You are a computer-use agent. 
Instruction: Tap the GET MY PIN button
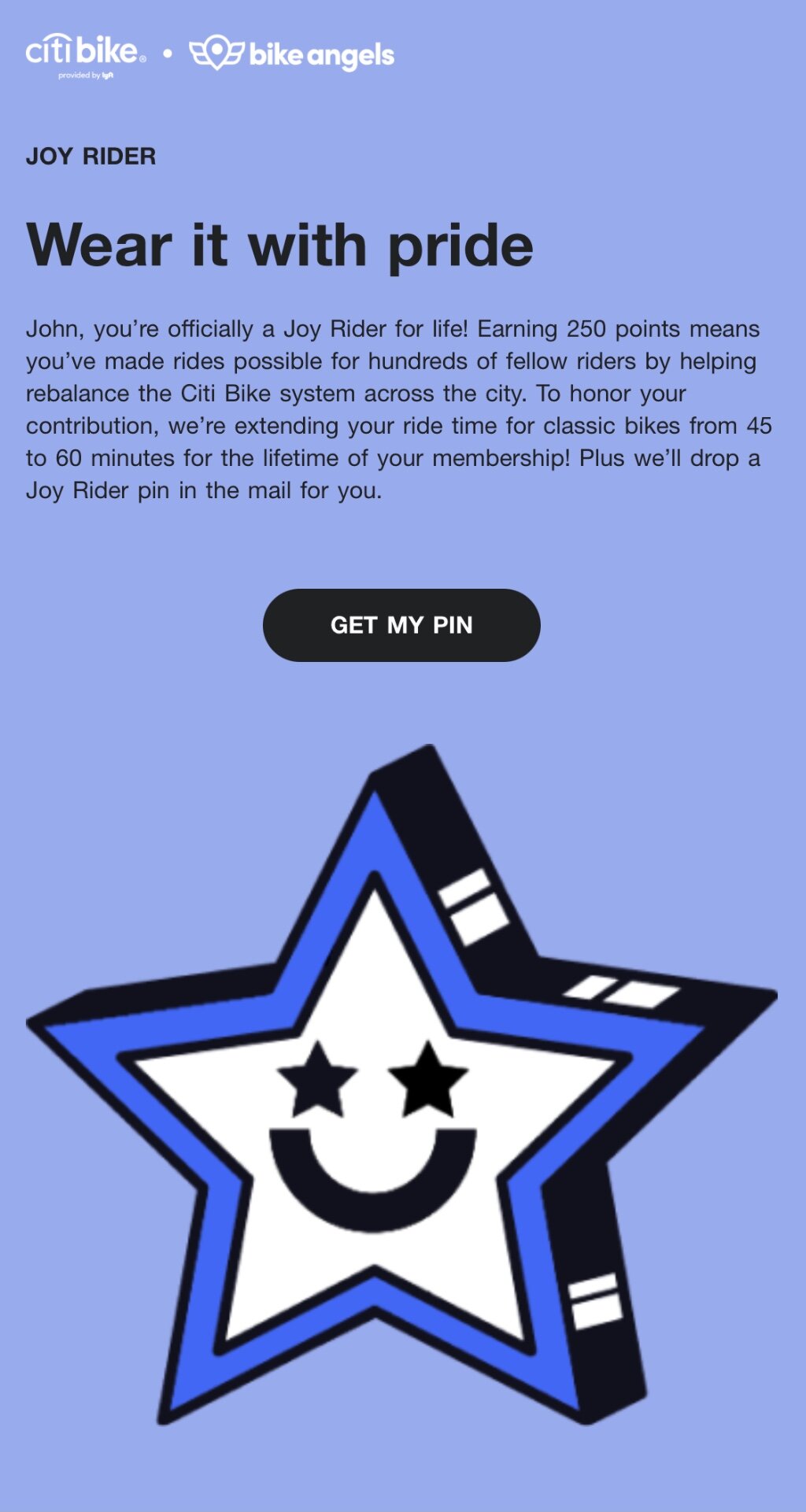(401, 625)
